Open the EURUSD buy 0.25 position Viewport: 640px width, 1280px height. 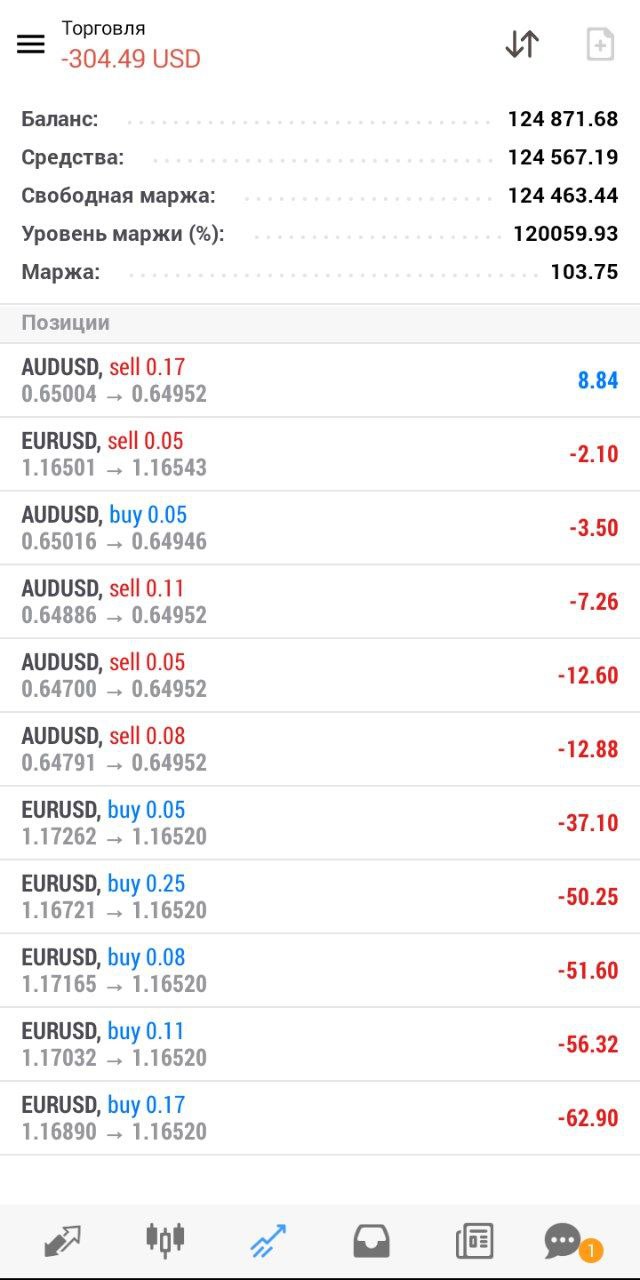click(320, 897)
